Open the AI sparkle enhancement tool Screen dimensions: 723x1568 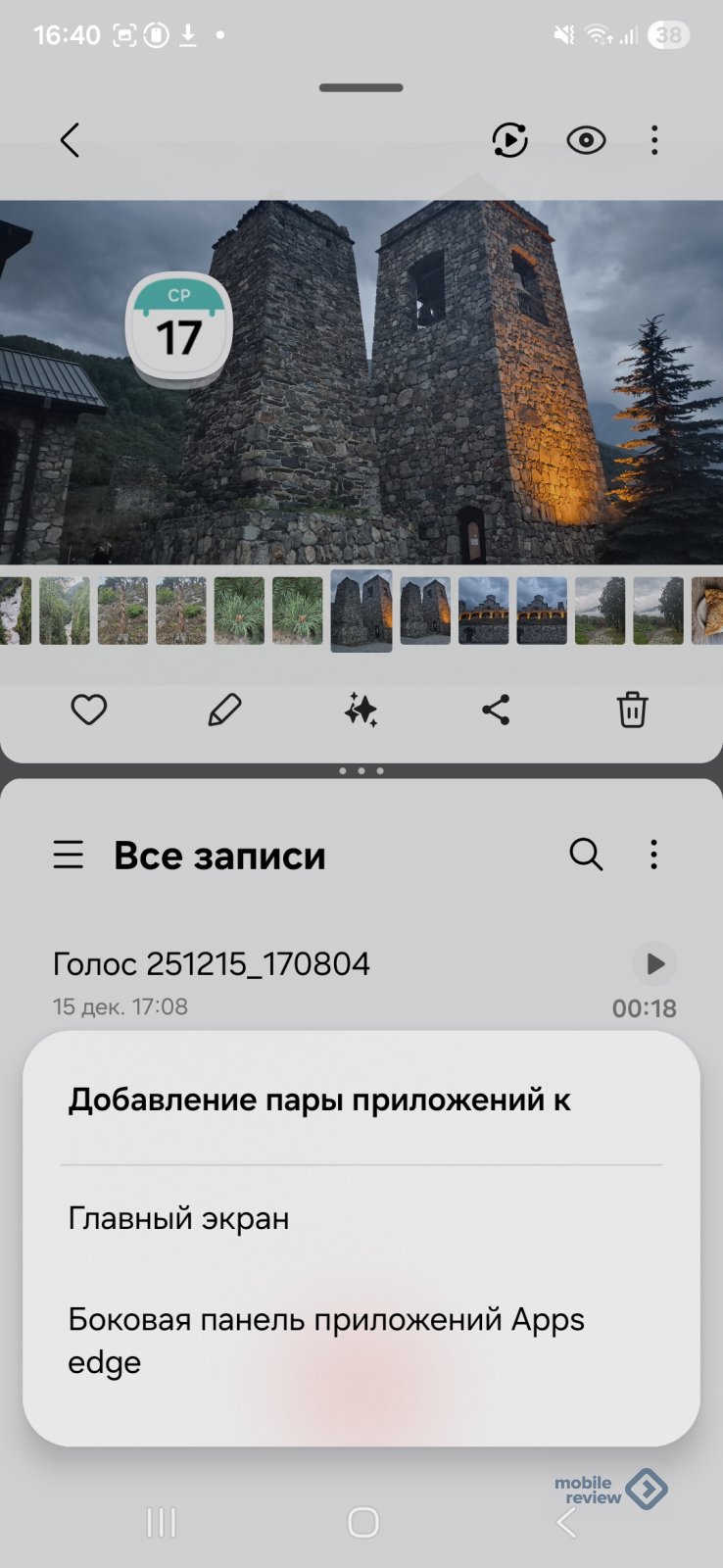tap(361, 710)
